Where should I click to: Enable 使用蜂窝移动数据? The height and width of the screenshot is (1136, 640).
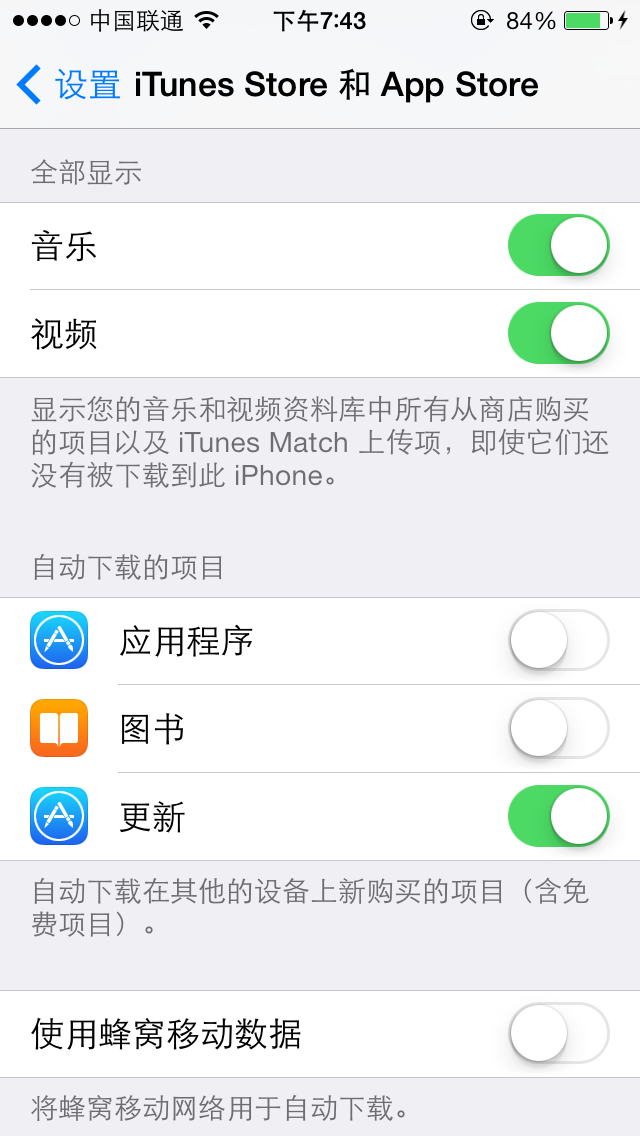(x=558, y=1033)
